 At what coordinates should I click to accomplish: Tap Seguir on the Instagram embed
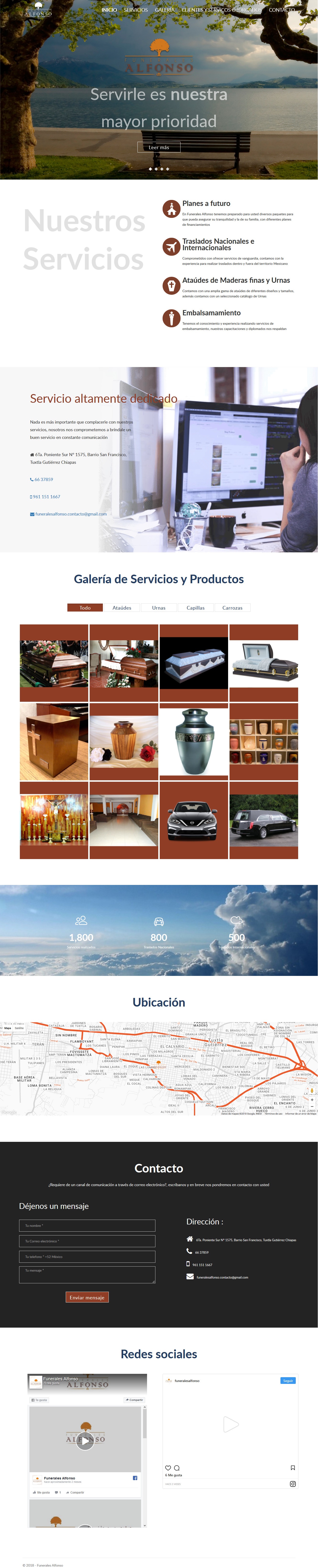click(x=288, y=1381)
